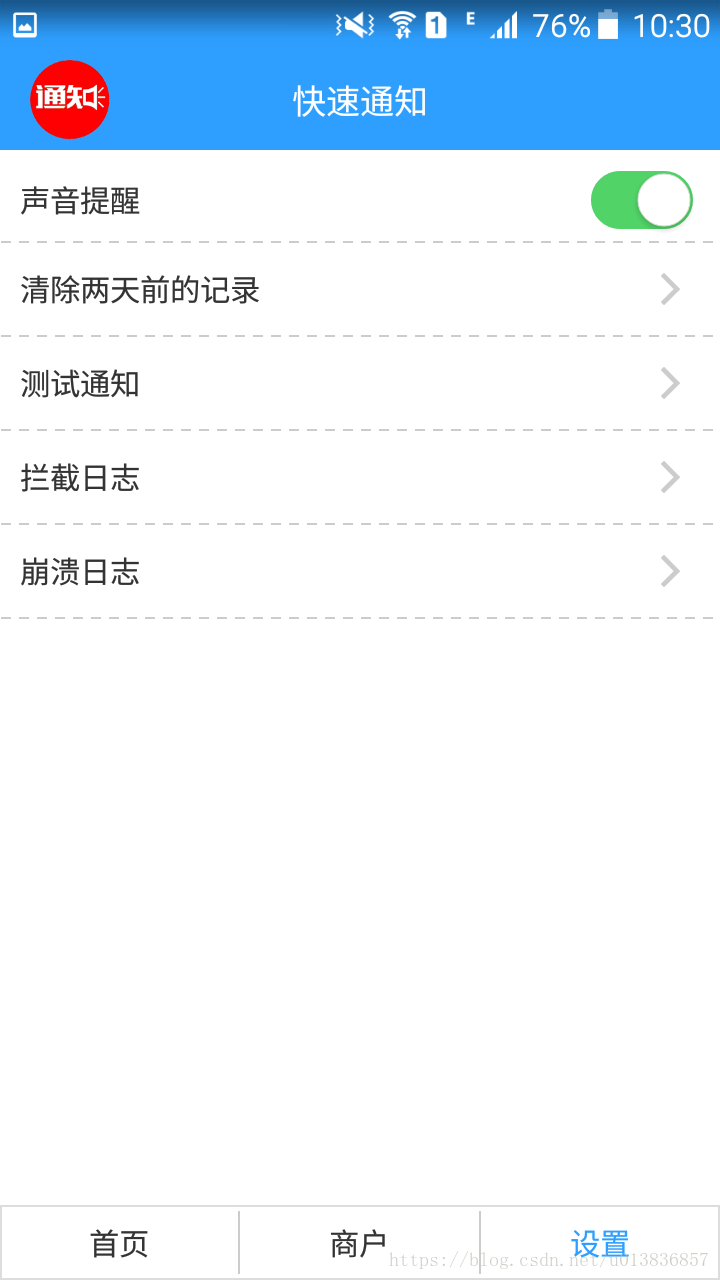720x1280 pixels.
Task: Switch to the 商户 tab
Action: click(x=359, y=1242)
